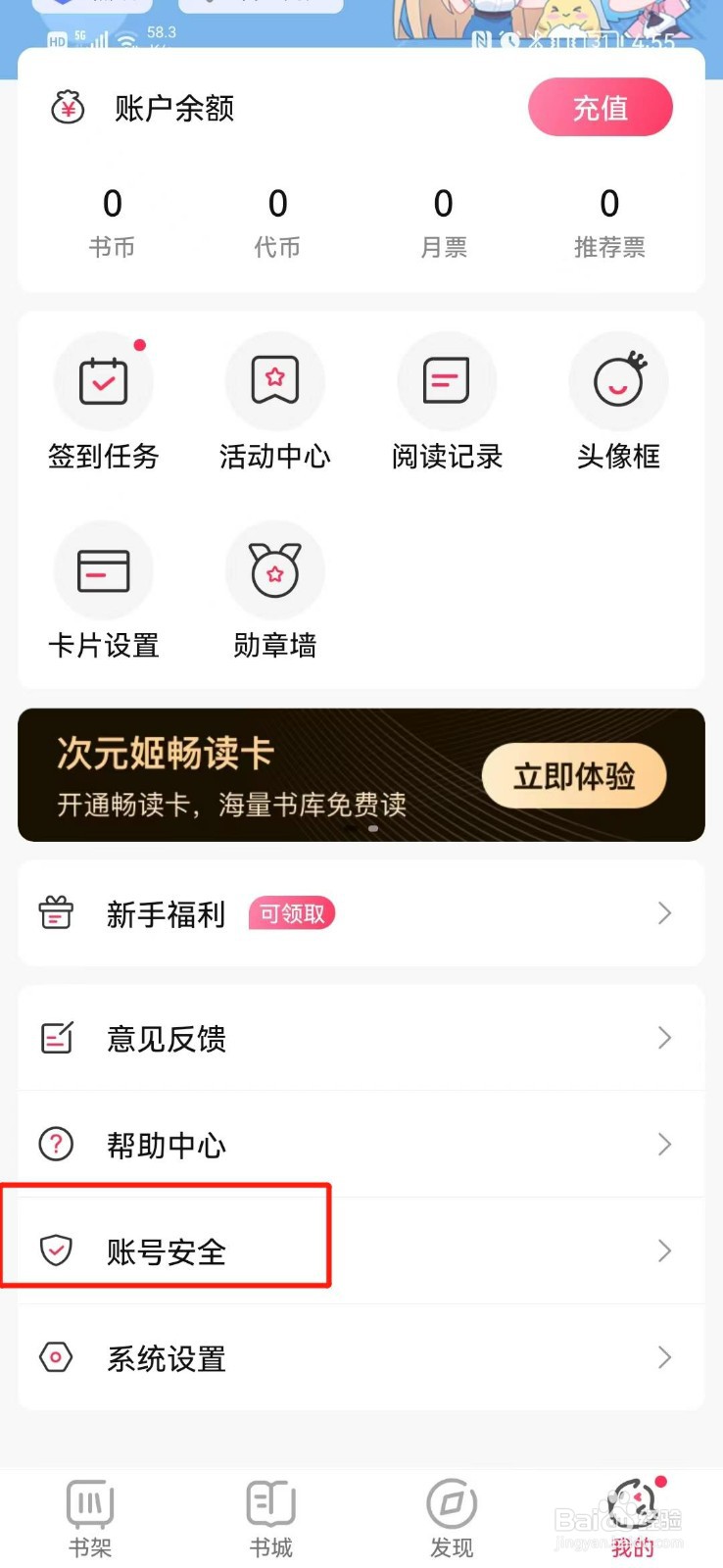Viewport: 723px width, 1568px height.
Task: Open the 新手福利 newcomer benefits row
Action: (x=361, y=913)
